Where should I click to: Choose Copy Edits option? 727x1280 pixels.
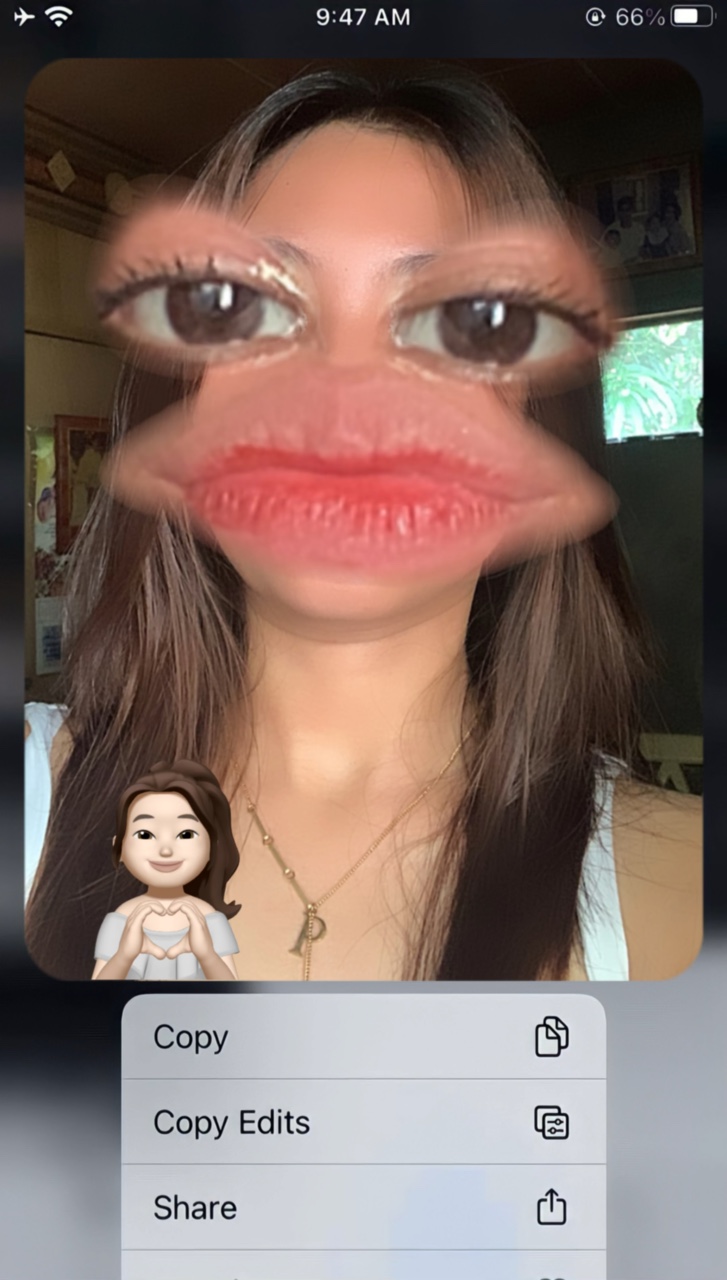(x=363, y=1122)
